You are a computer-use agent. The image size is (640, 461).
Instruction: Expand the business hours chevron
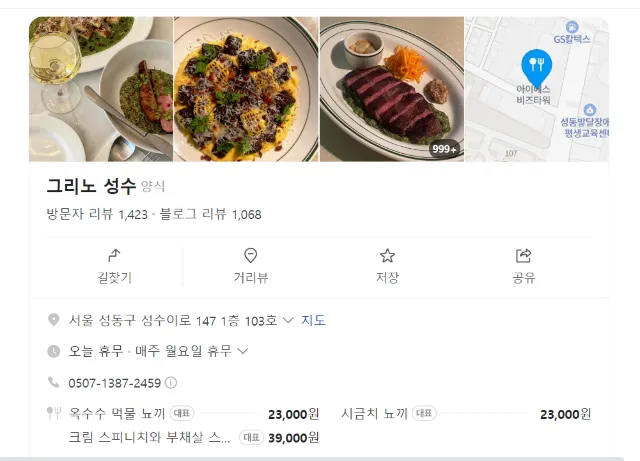coord(242,351)
